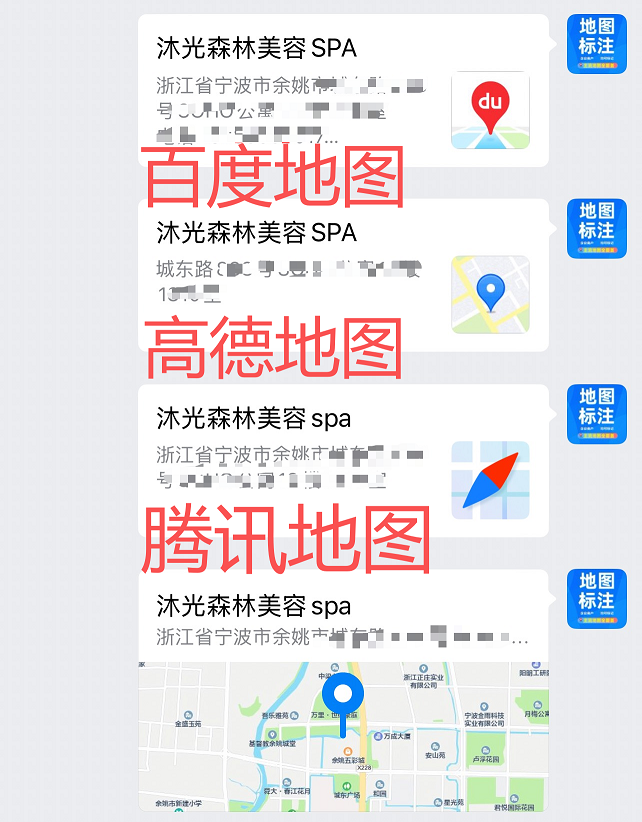Open the location card with Baidu du icon
Image resolution: width=642 pixels, height=822 pixels.
(343, 90)
